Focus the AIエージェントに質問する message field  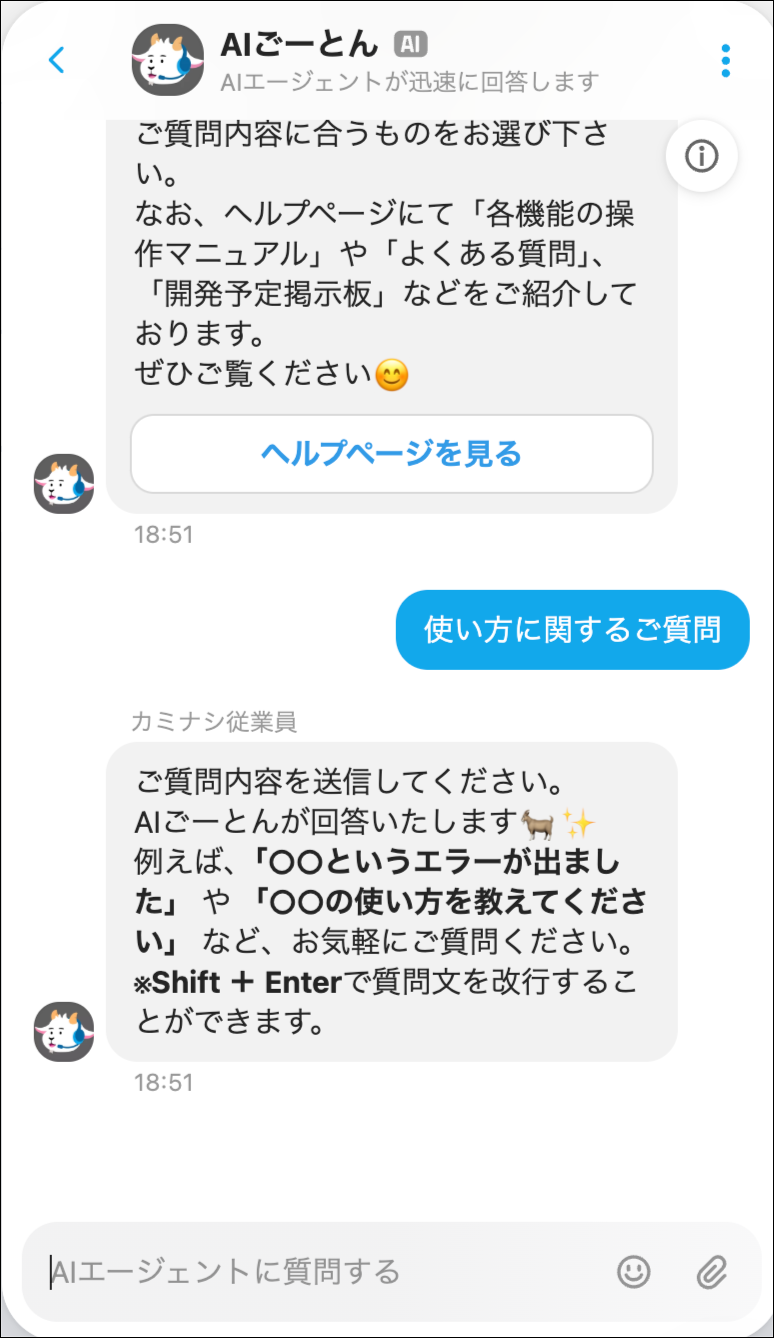(320, 1272)
